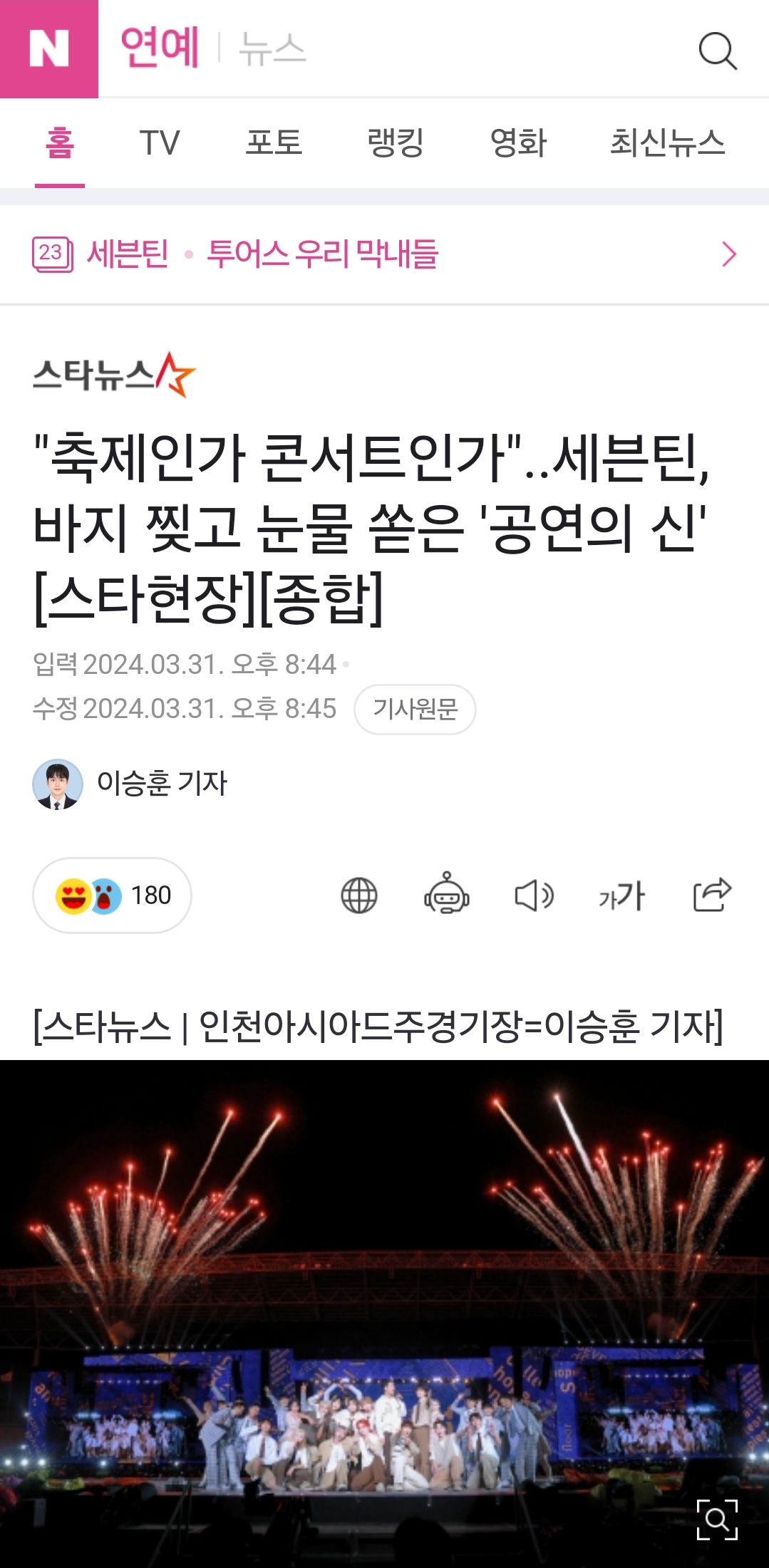
Task: Switch to the 최신뉴스 tab
Action: [668, 143]
